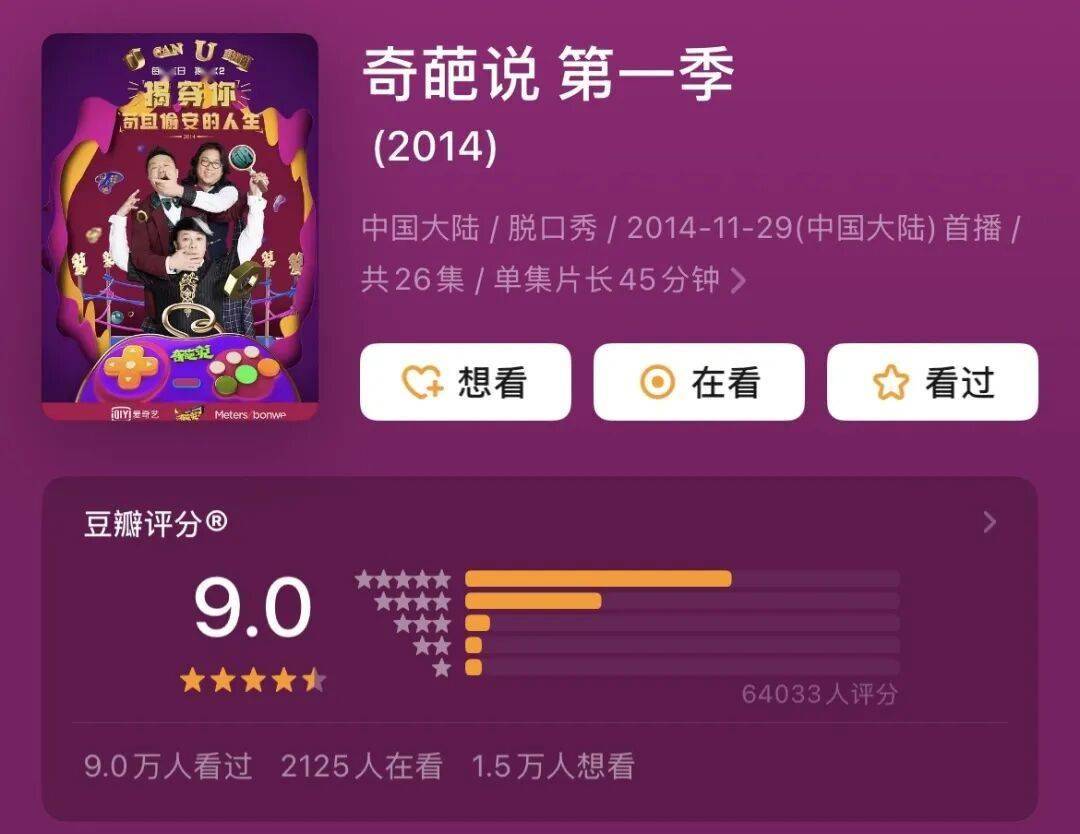The width and height of the screenshot is (1080, 834).
Task: Mark the show as 看过
Action: coord(932,382)
